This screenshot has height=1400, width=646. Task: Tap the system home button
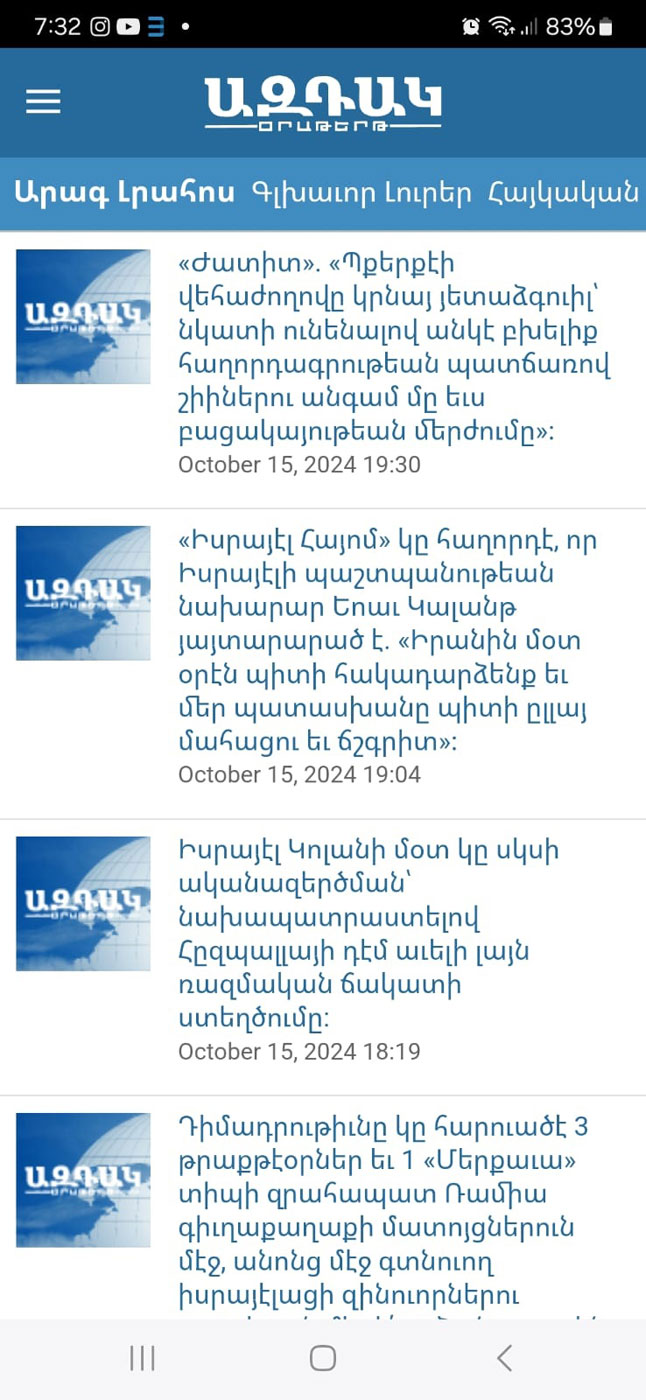322,1357
